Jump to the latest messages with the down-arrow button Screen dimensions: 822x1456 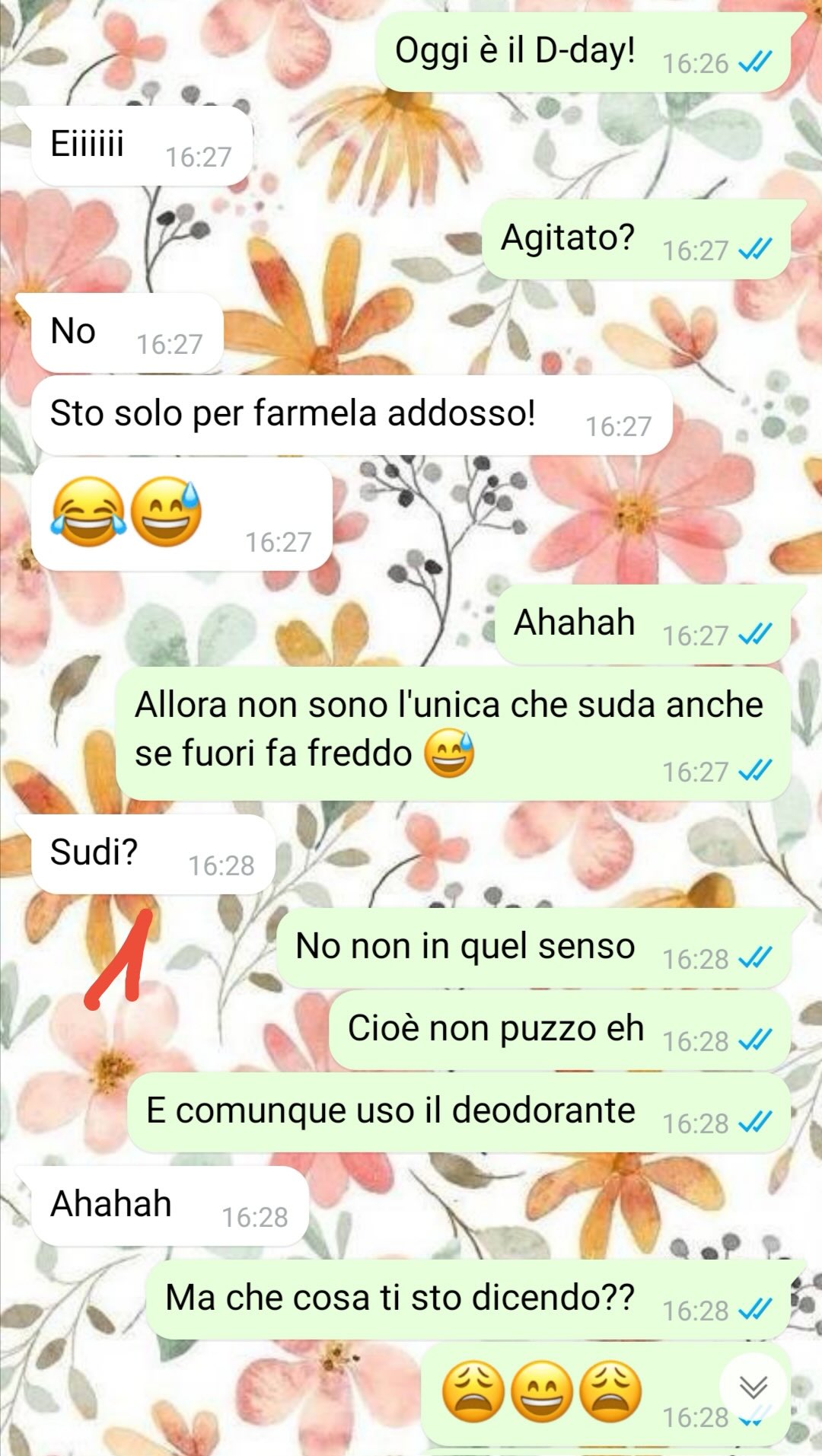[x=753, y=1386]
